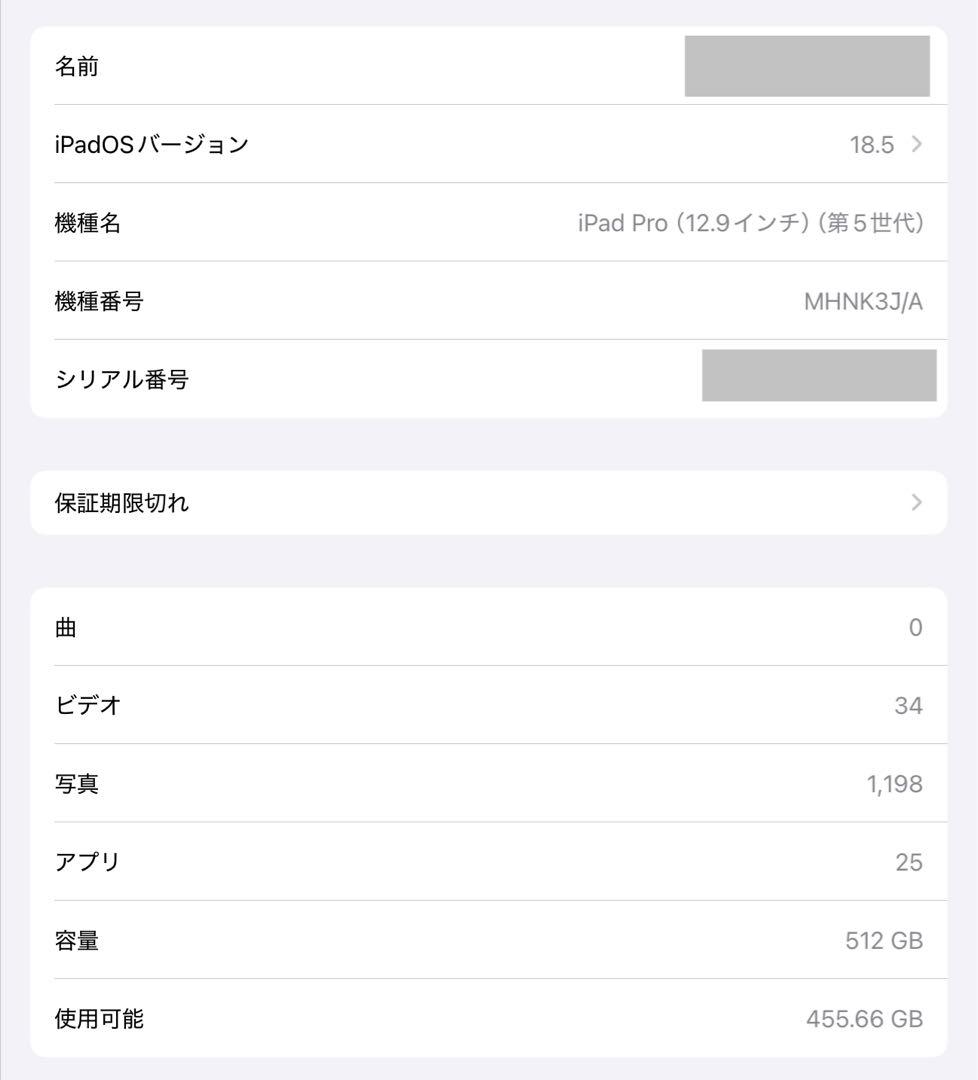Screen dimensions: 978x1080
Task: Tap the 1,198 photos count value
Action: 893,784
